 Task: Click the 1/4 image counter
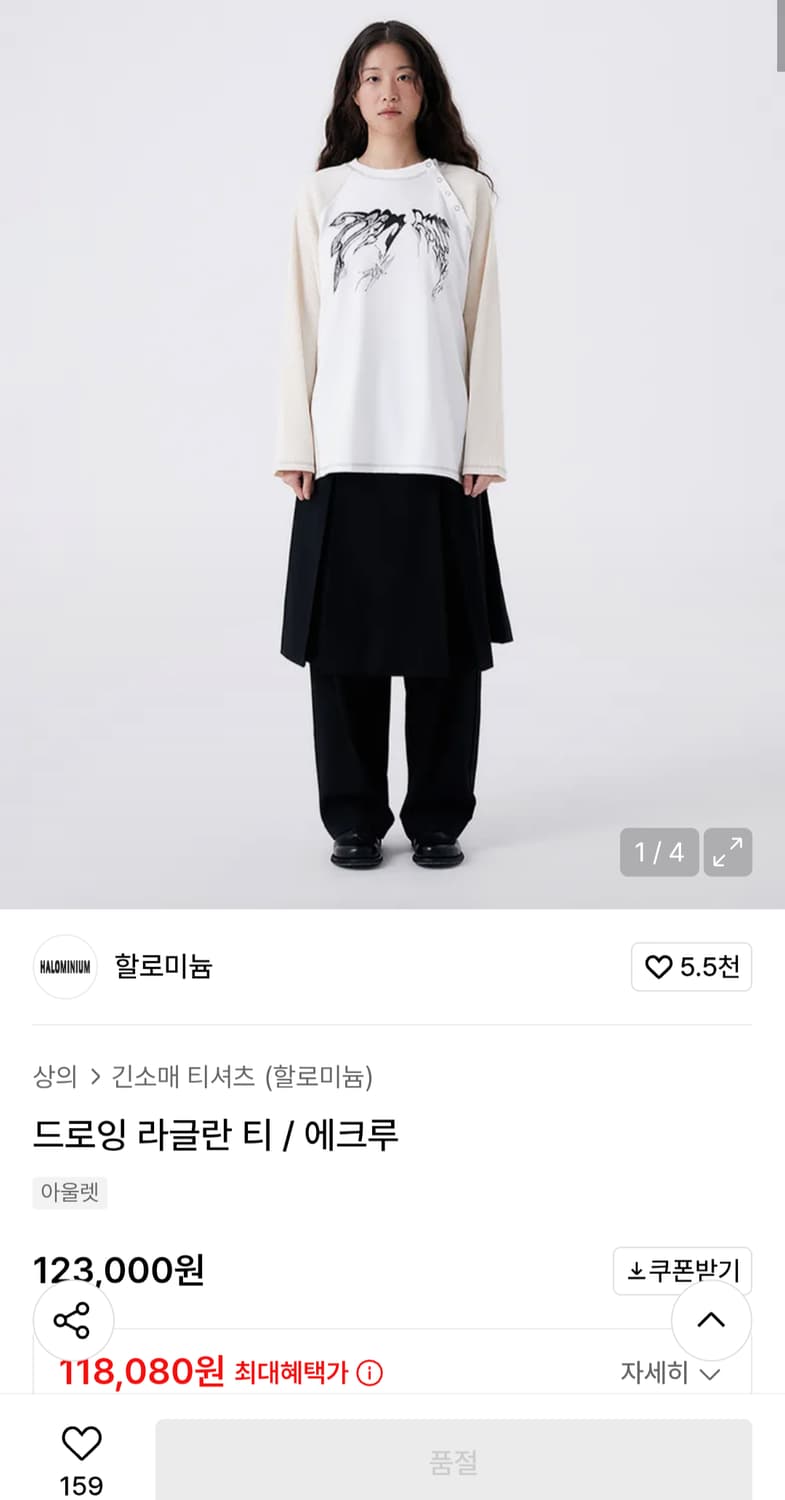[659, 852]
